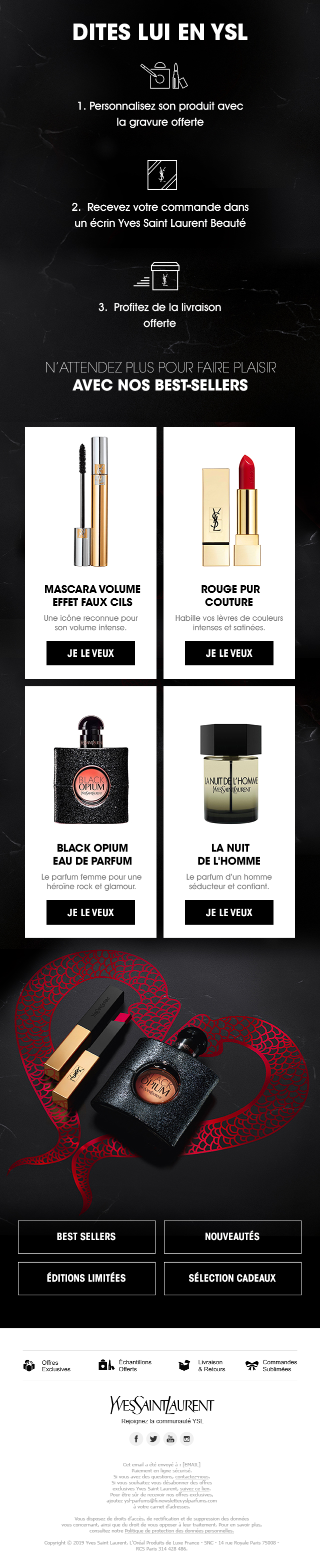Open the YSL Instagram page
This screenshot has width=320, height=1568.
tap(187, 1438)
